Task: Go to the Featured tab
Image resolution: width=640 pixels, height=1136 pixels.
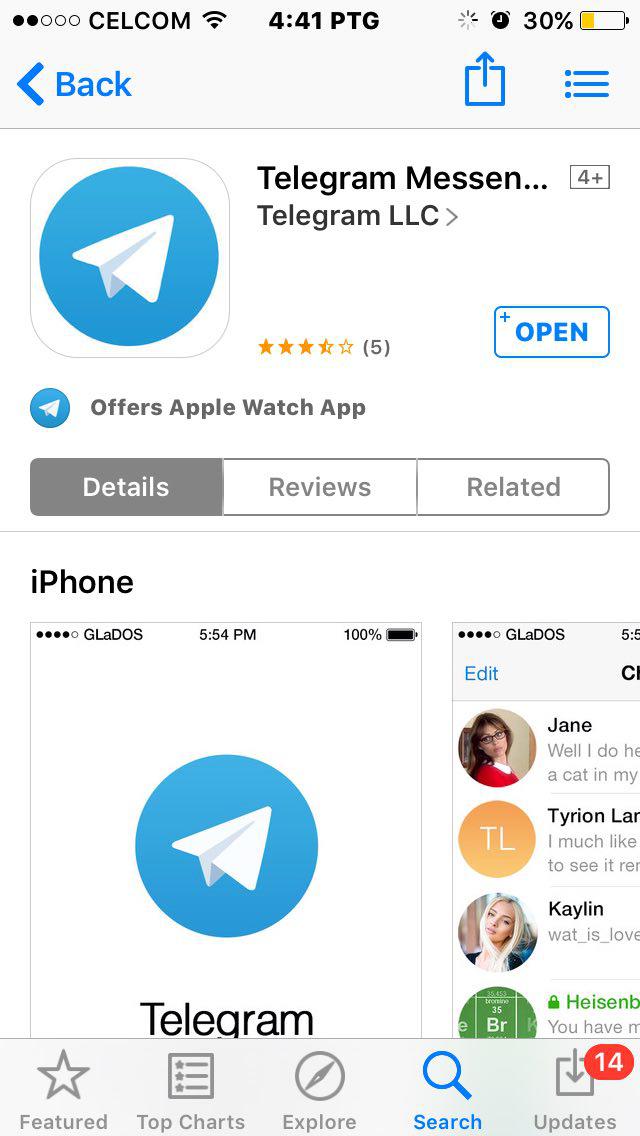Action: (x=63, y=1089)
